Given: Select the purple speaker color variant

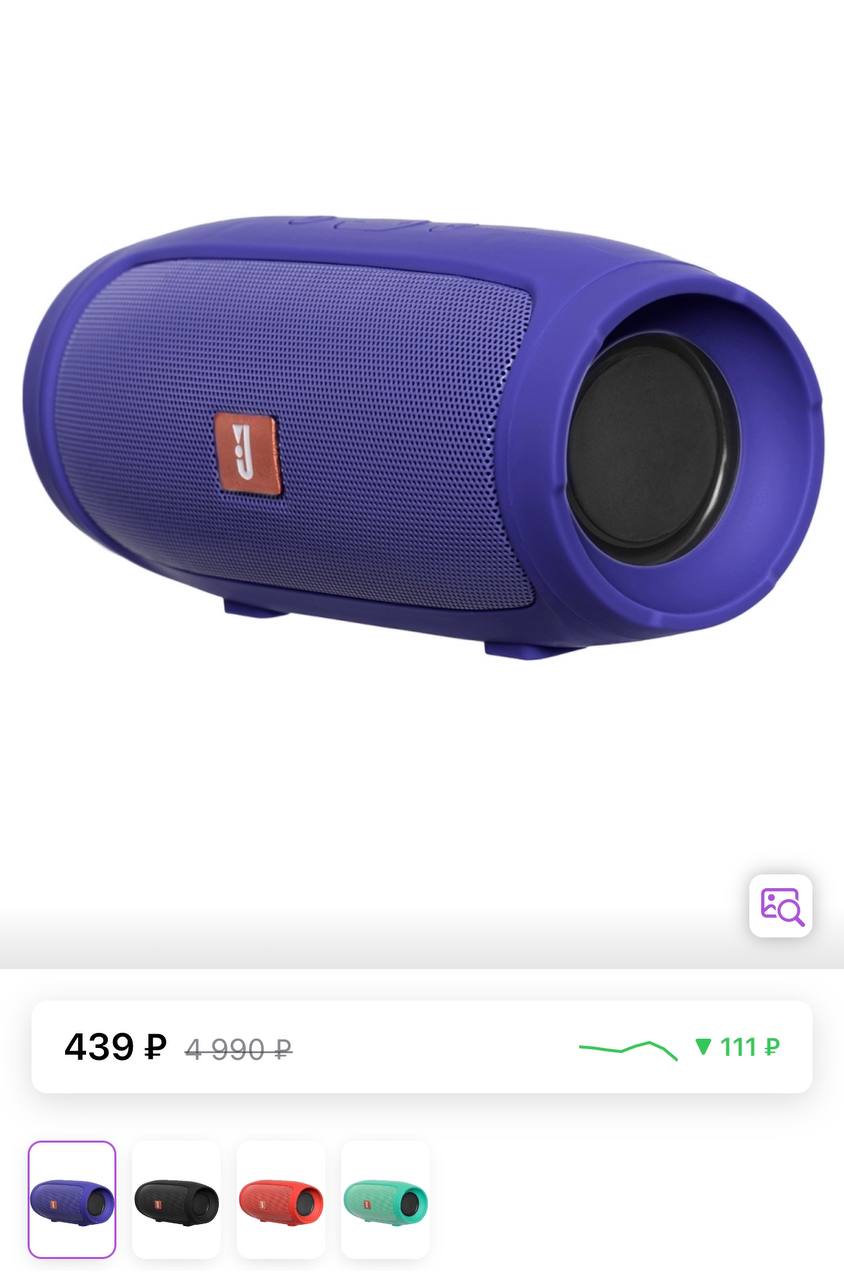Looking at the screenshot, I should click(x=72, y=1198).
